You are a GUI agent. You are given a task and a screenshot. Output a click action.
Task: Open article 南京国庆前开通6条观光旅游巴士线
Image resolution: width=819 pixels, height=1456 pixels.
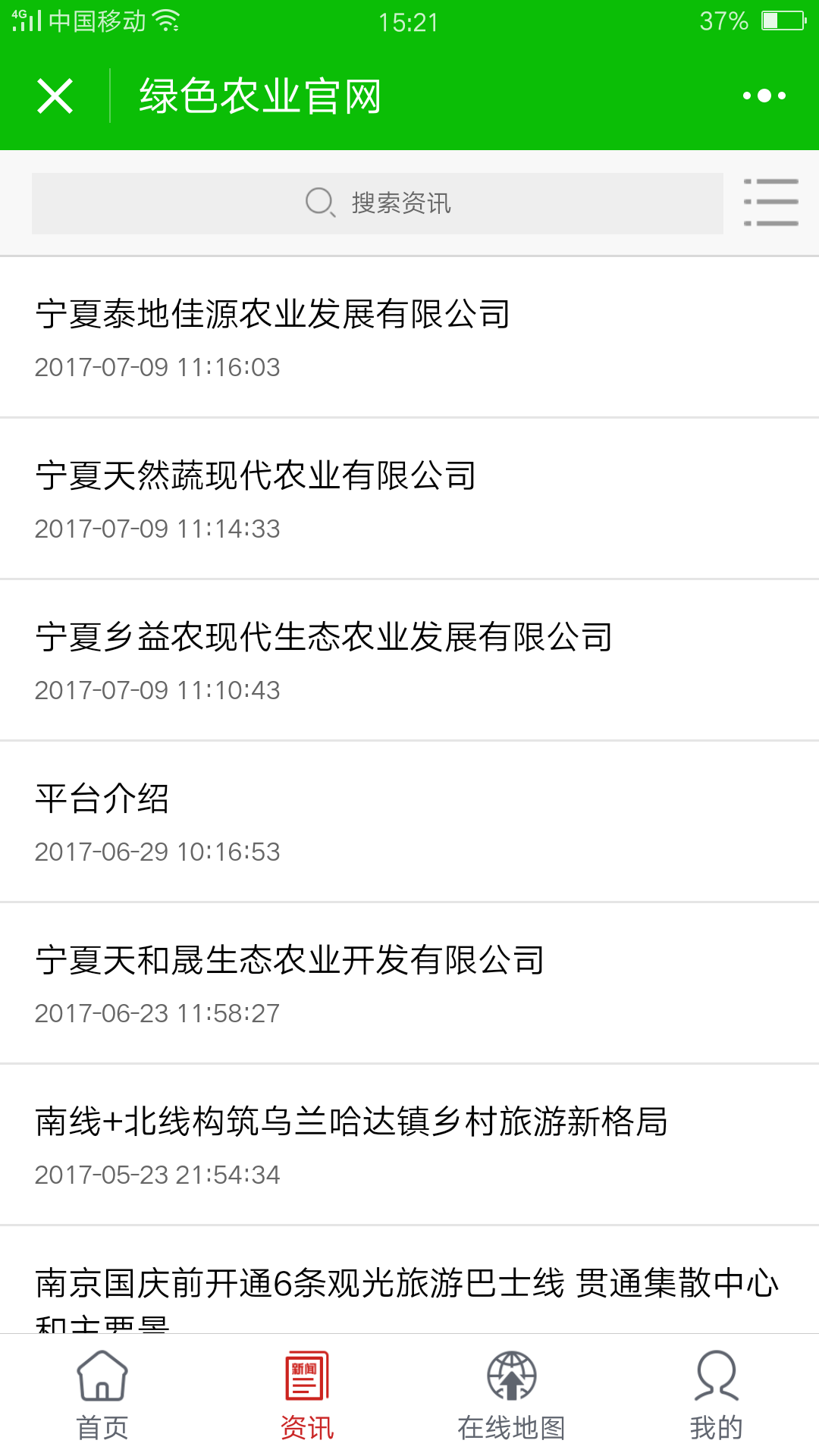click(x=409, y=1280)
